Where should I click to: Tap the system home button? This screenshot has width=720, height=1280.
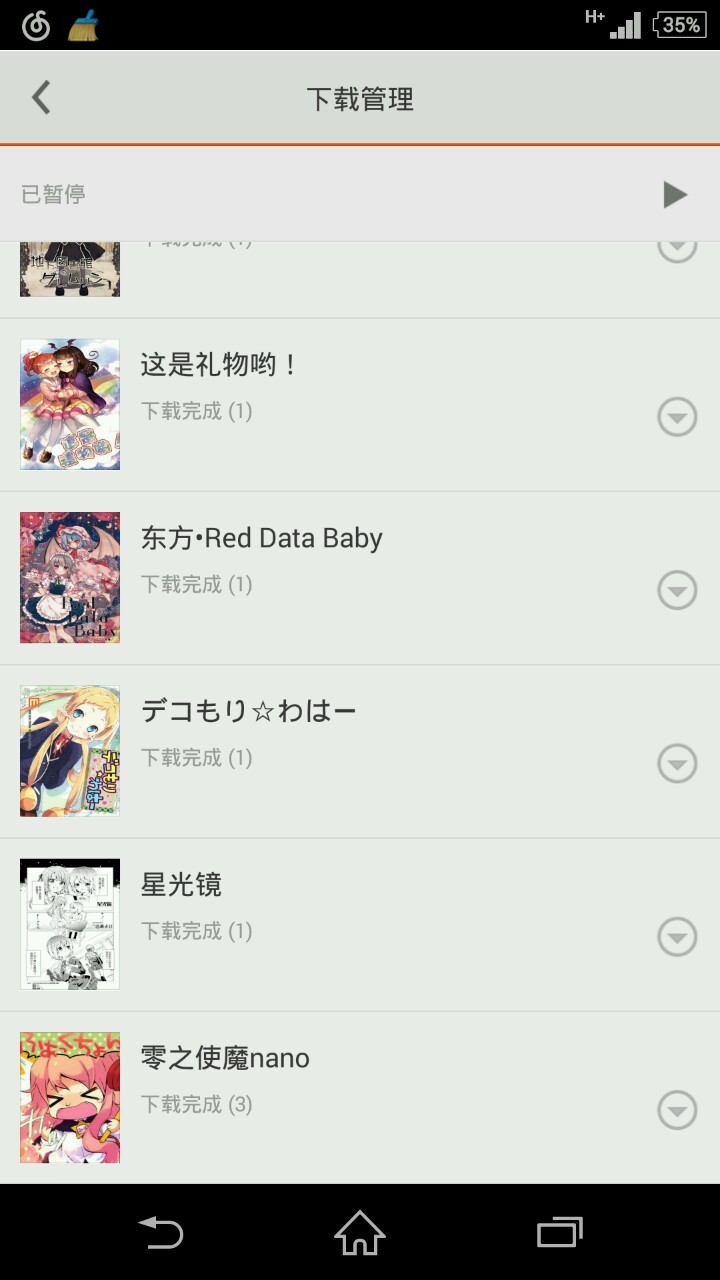pyautogui.click(x=360, y=1232)
